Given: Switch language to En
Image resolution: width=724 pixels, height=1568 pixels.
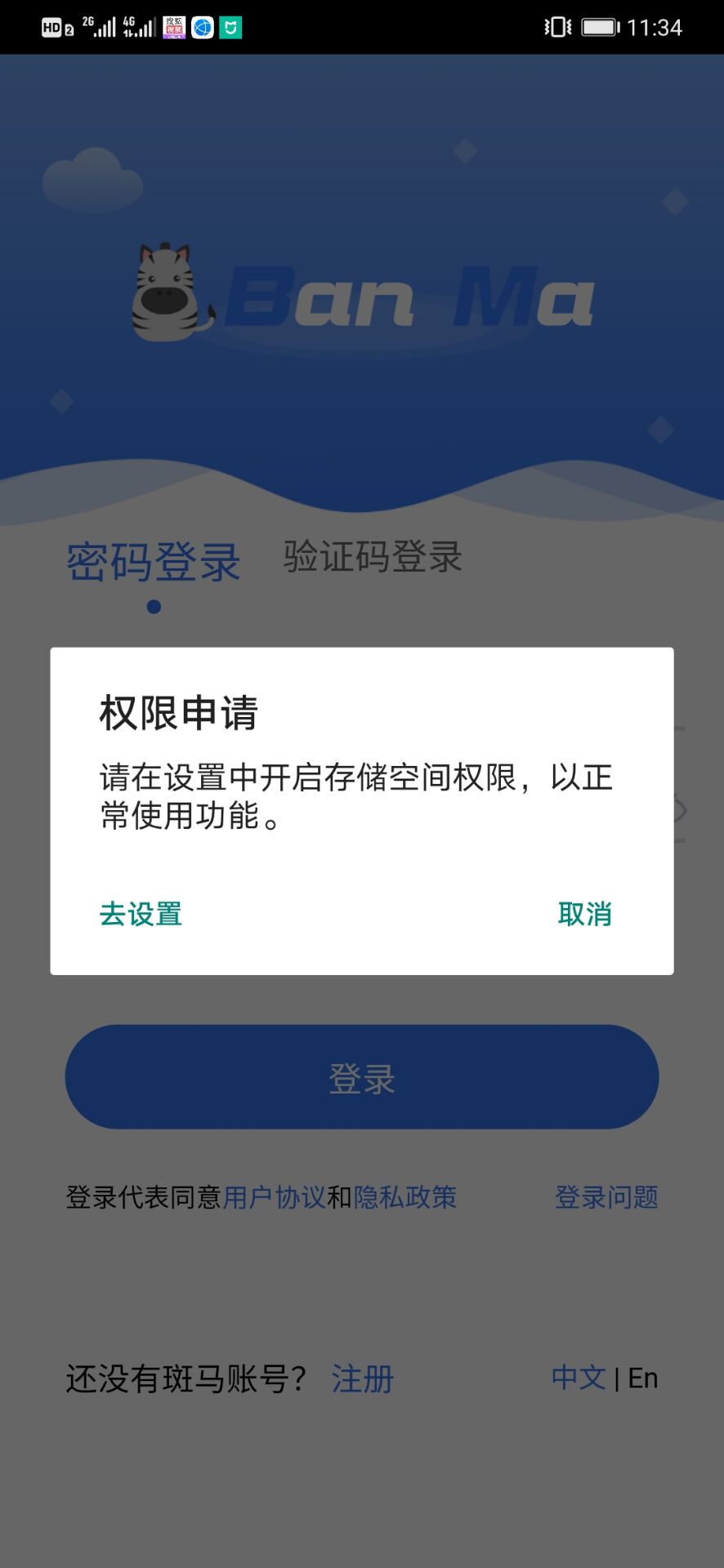Looking at the screenshot, I should tap(643, 1378).
